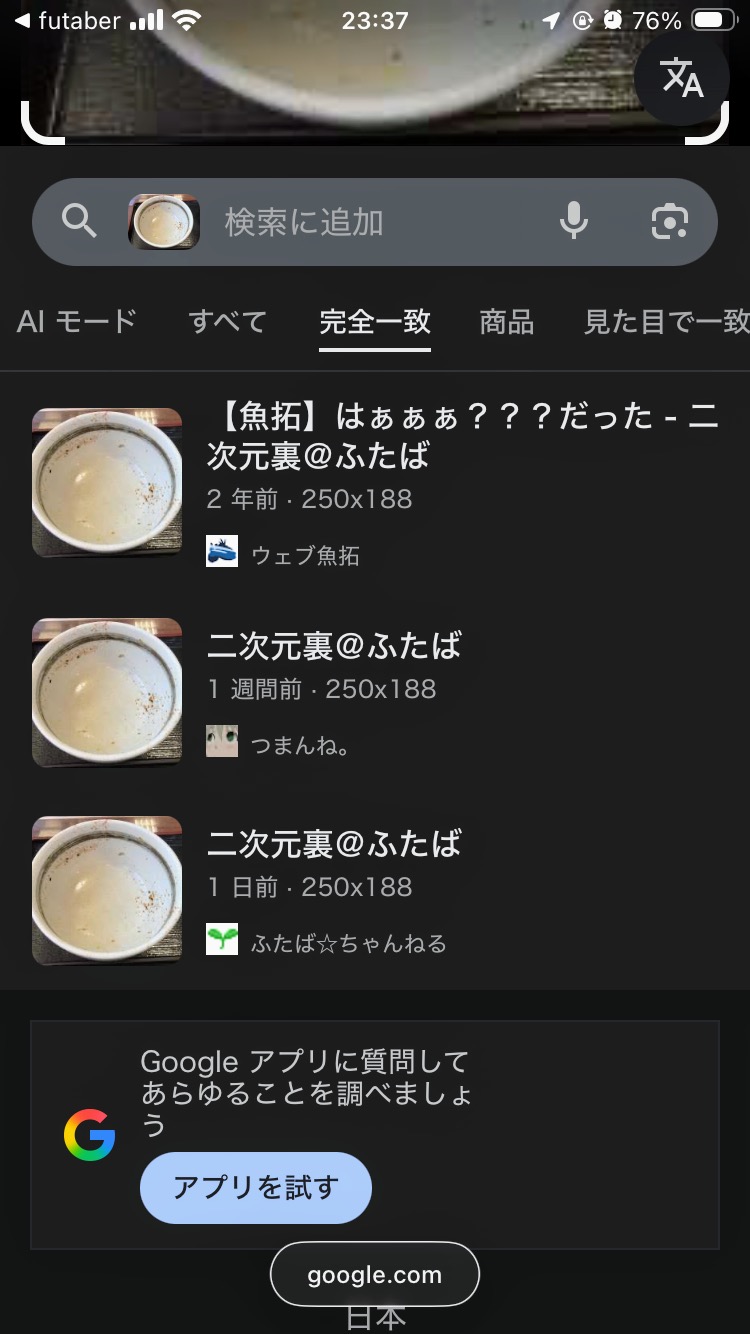Switch to the すべて tab
Image resolution: width=750 pixels, height=1334 pixels.
point(228,321)
